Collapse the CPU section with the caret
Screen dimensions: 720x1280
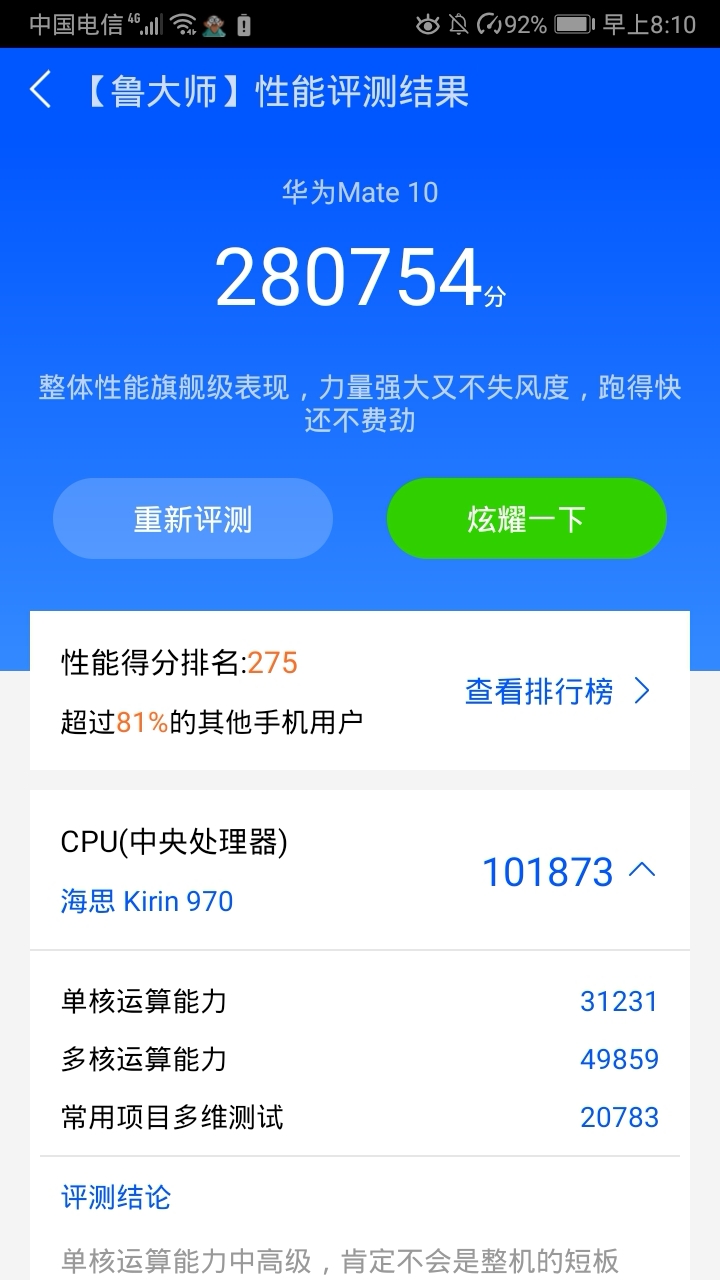click(644, 871)
